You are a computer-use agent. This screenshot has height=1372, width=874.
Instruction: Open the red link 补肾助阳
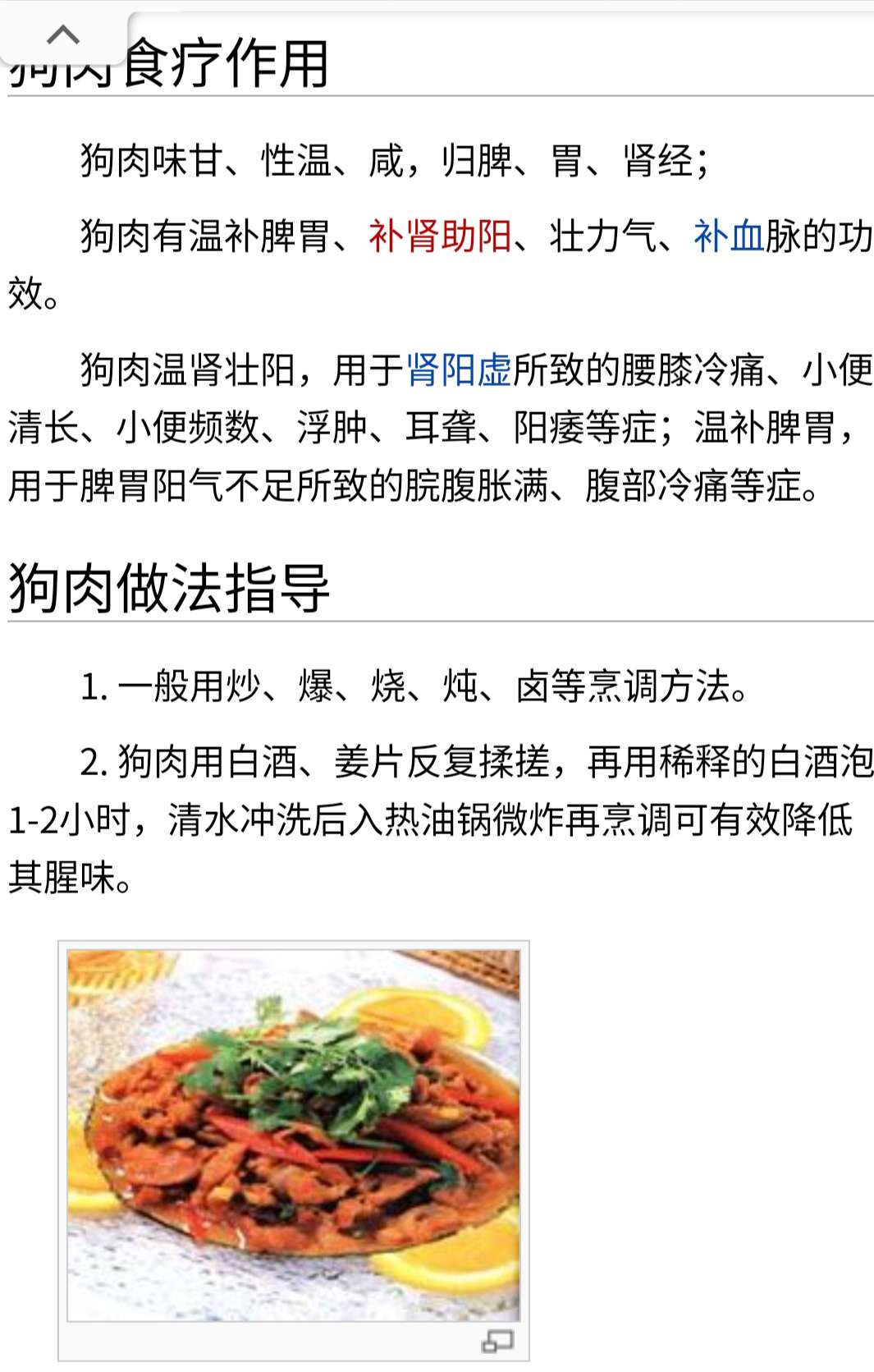tap(440, 236)
